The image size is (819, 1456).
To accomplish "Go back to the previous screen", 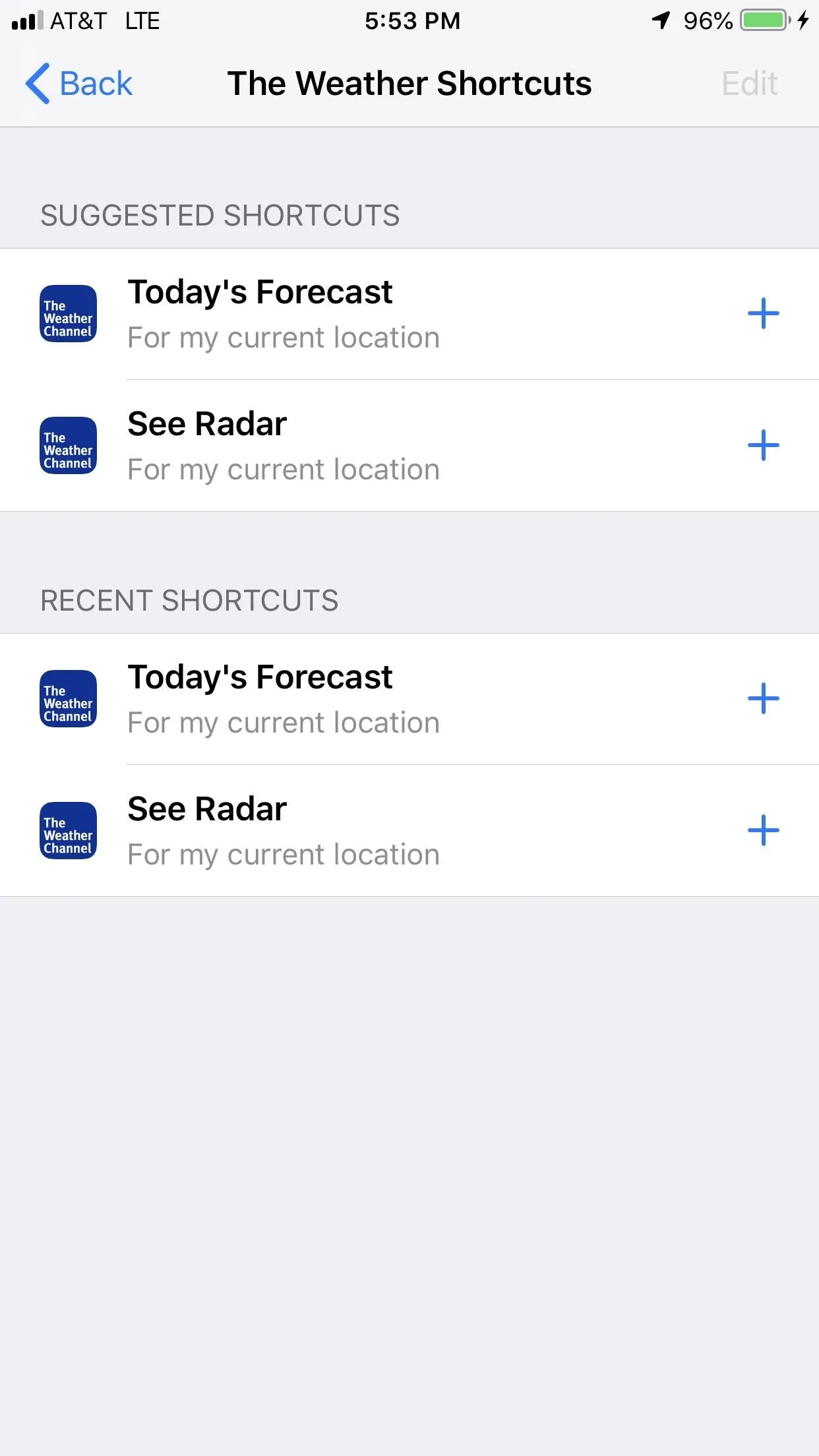I will click(x=79, y=84).
